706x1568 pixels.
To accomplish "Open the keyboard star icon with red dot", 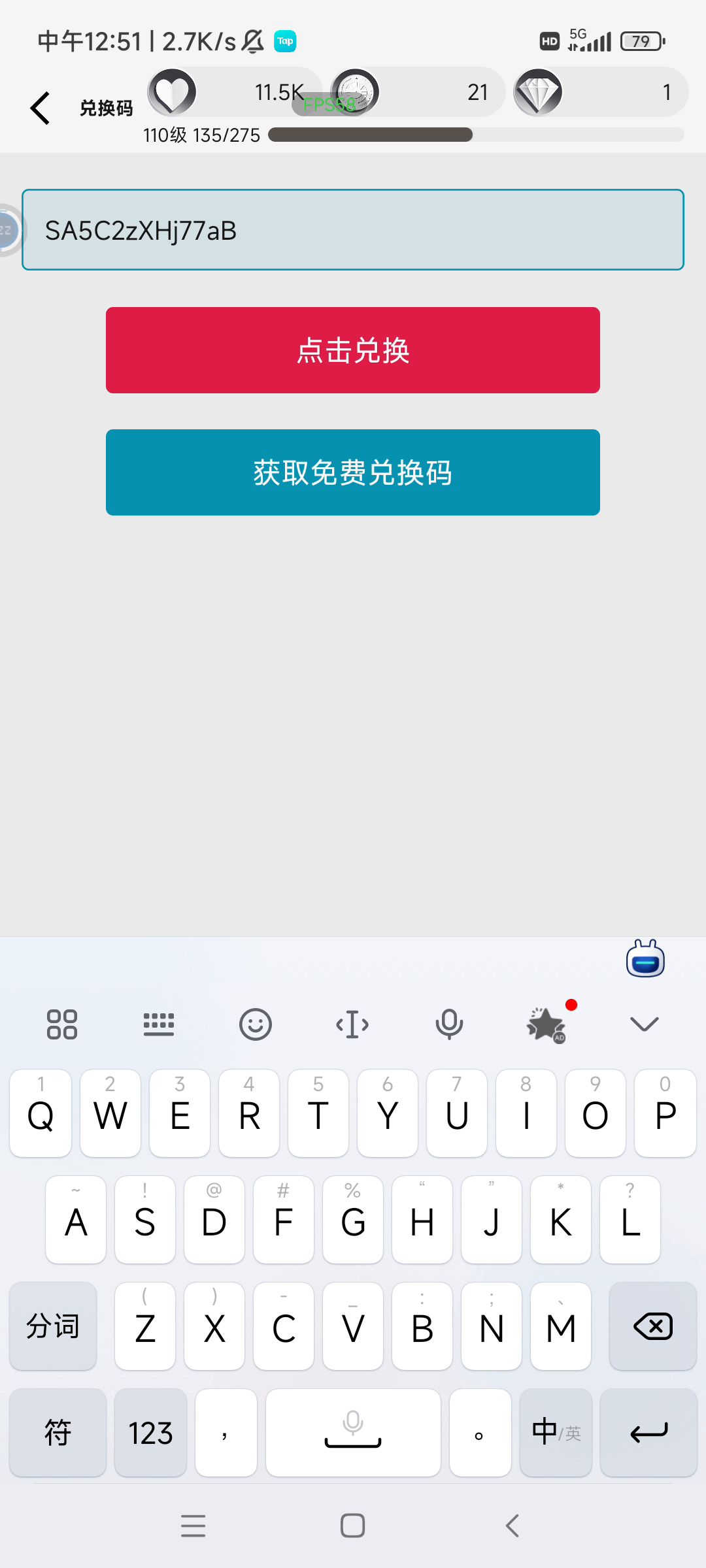I will pyautogui.click(x=546, y=1024).
